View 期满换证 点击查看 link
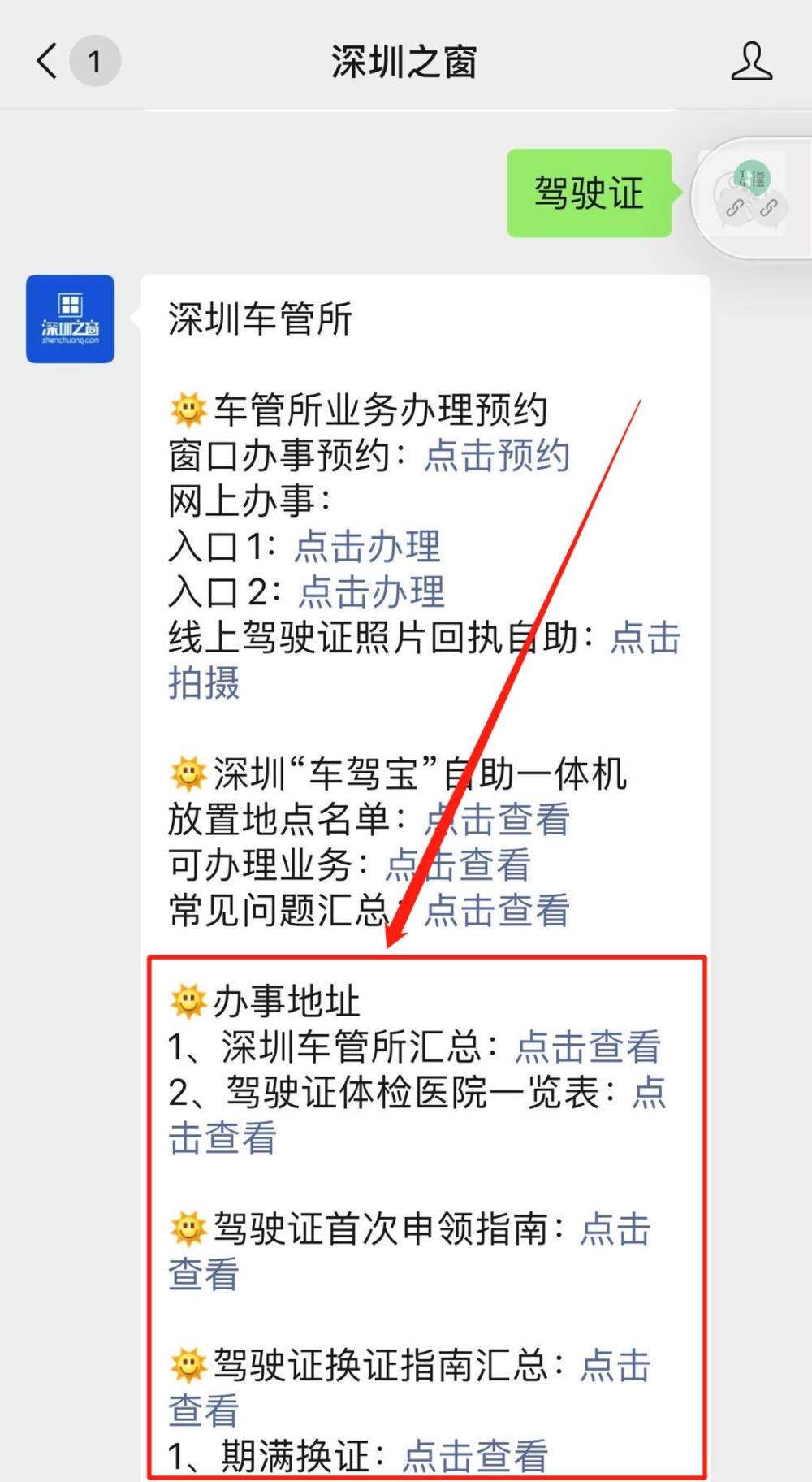The width and height of the screenshot is (812, 1482). point(475,1456)
